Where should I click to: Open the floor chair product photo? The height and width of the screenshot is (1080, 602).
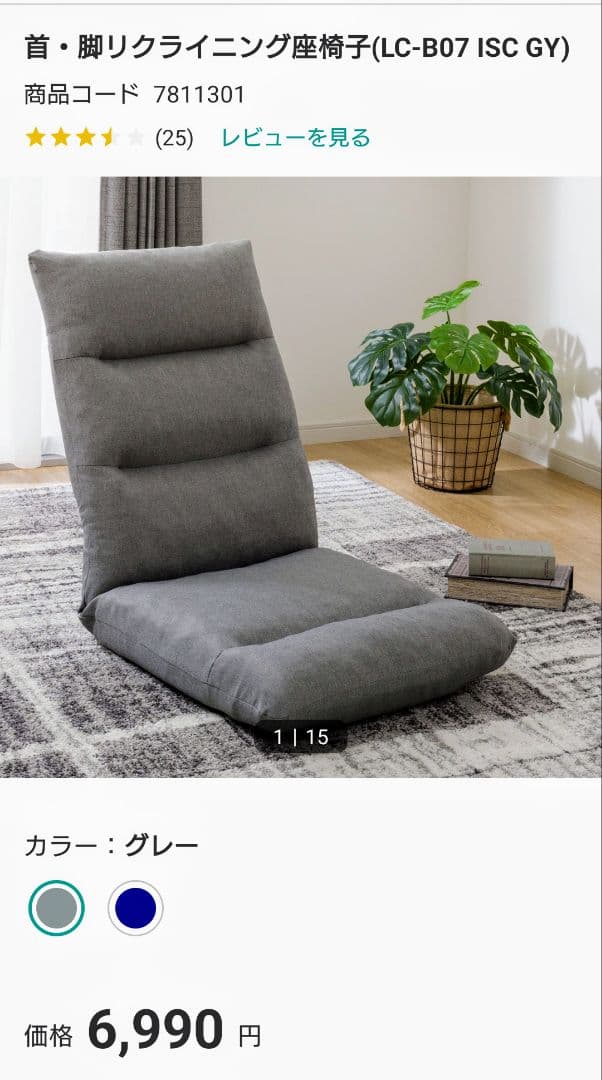(x=300, y=477)
